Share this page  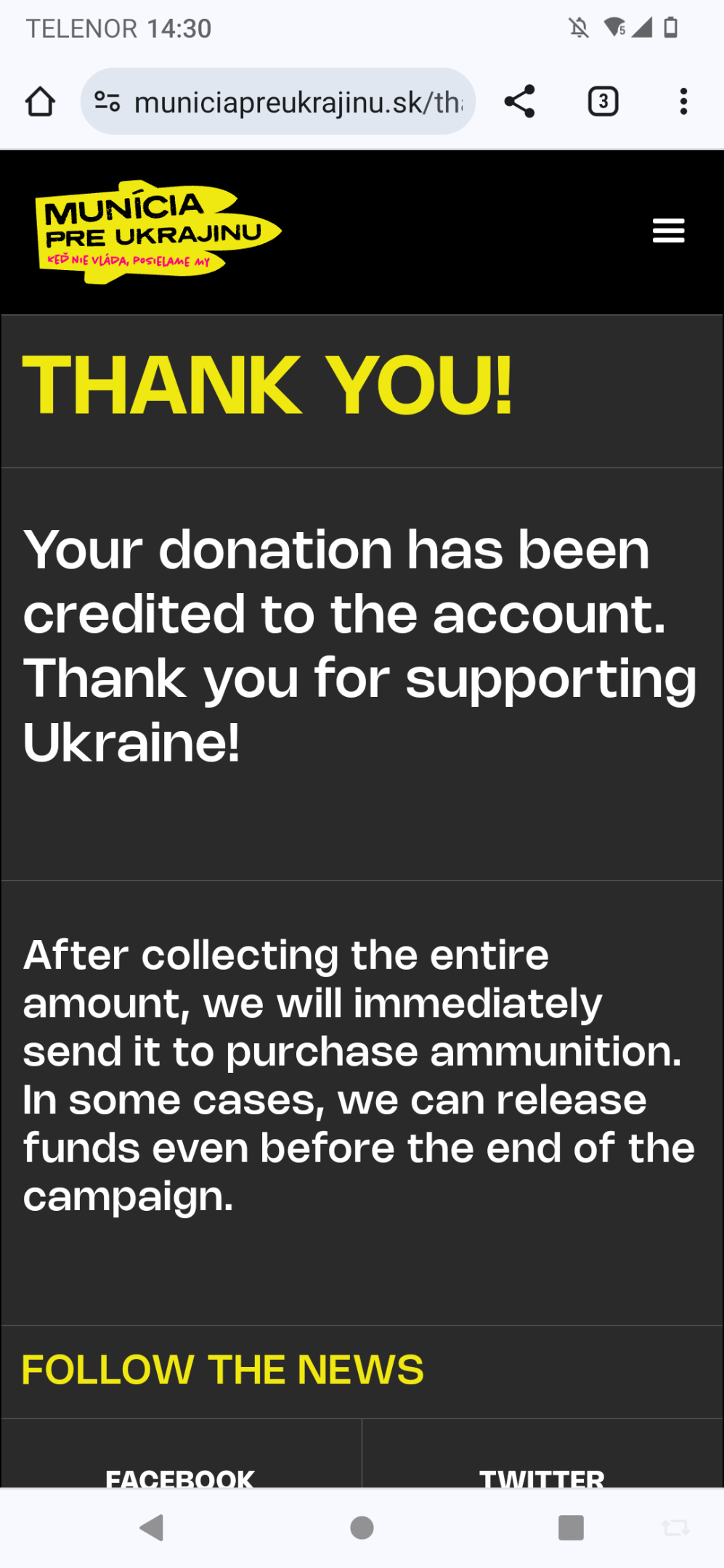519,102
